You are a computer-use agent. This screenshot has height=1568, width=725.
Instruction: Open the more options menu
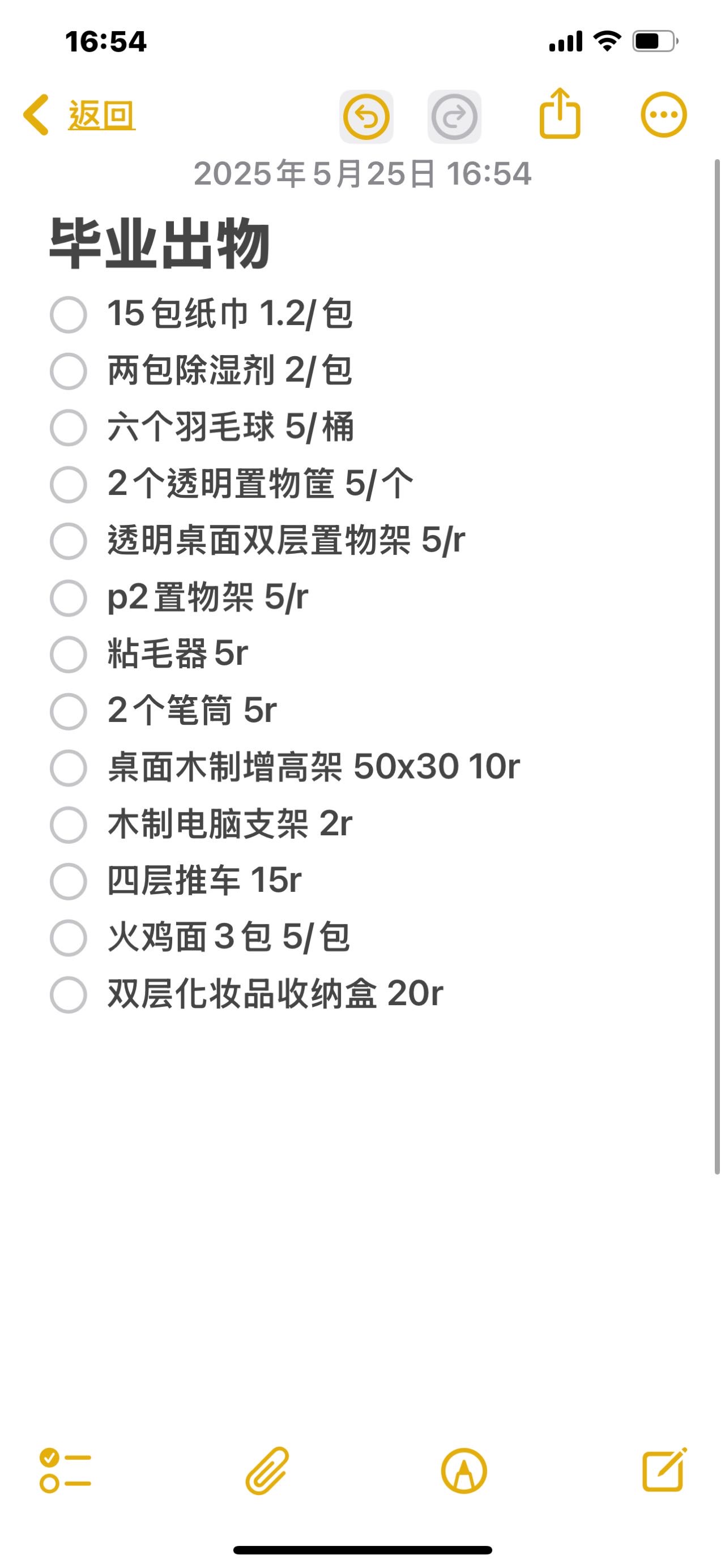[x=663, y=114]
